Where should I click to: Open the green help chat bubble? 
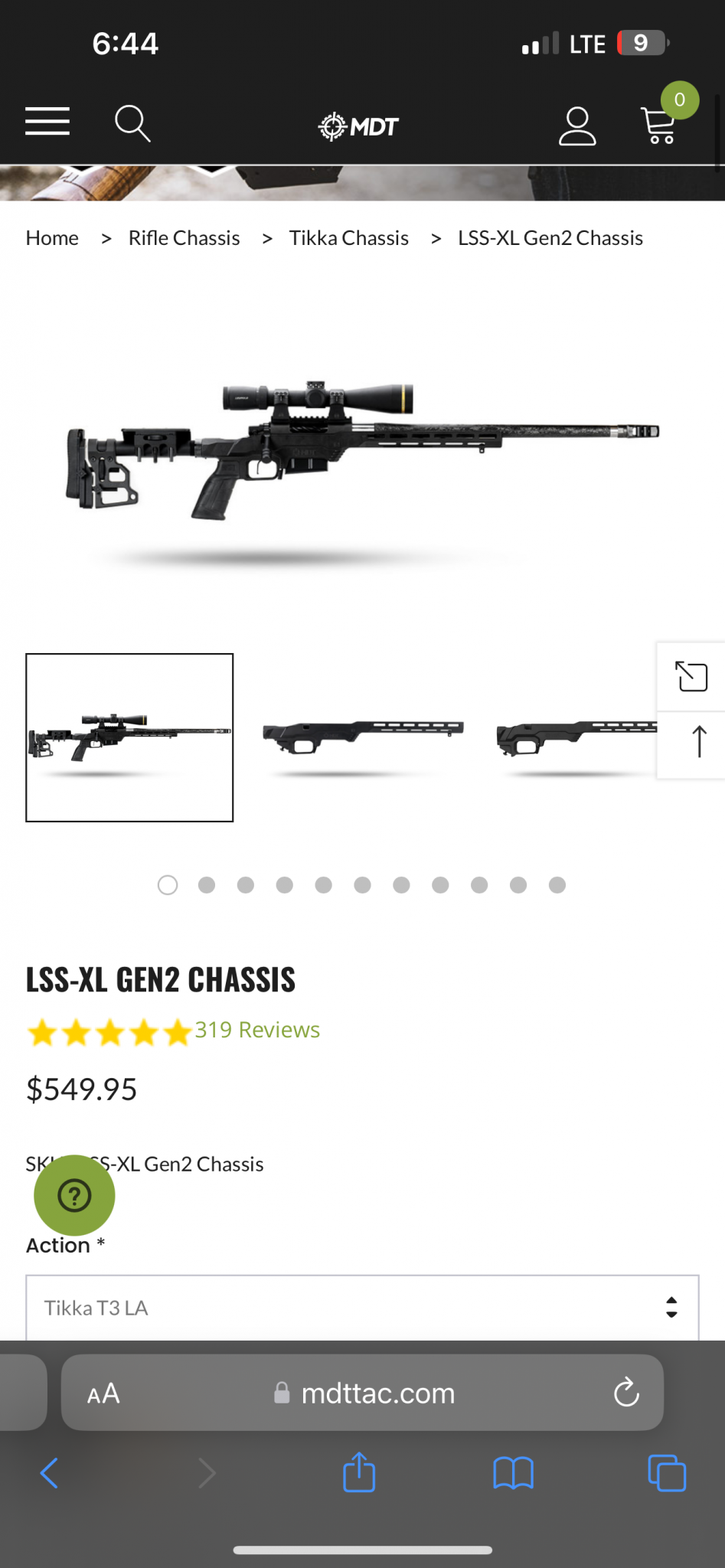coord(74,1195)
